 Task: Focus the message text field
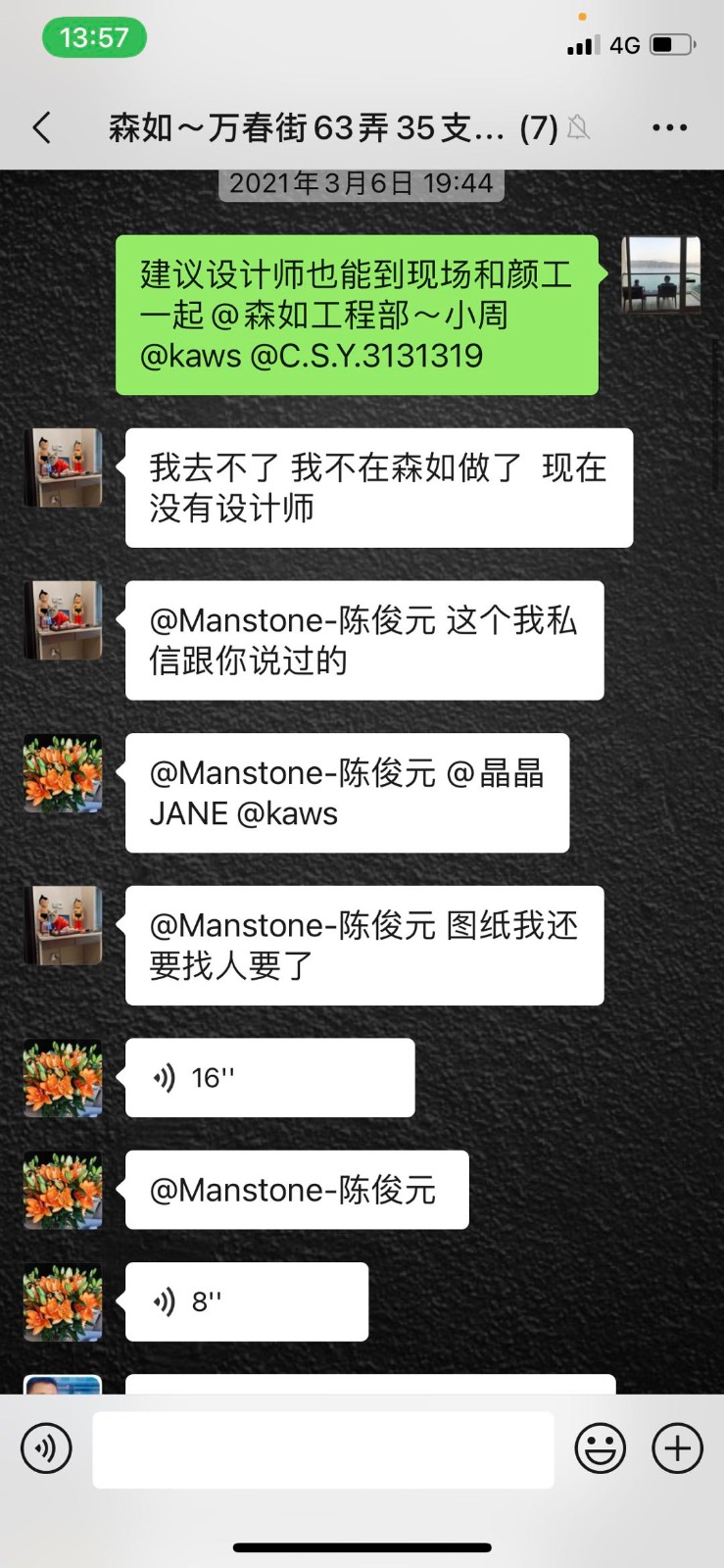pyautogui.click(x=323, y=1449)
